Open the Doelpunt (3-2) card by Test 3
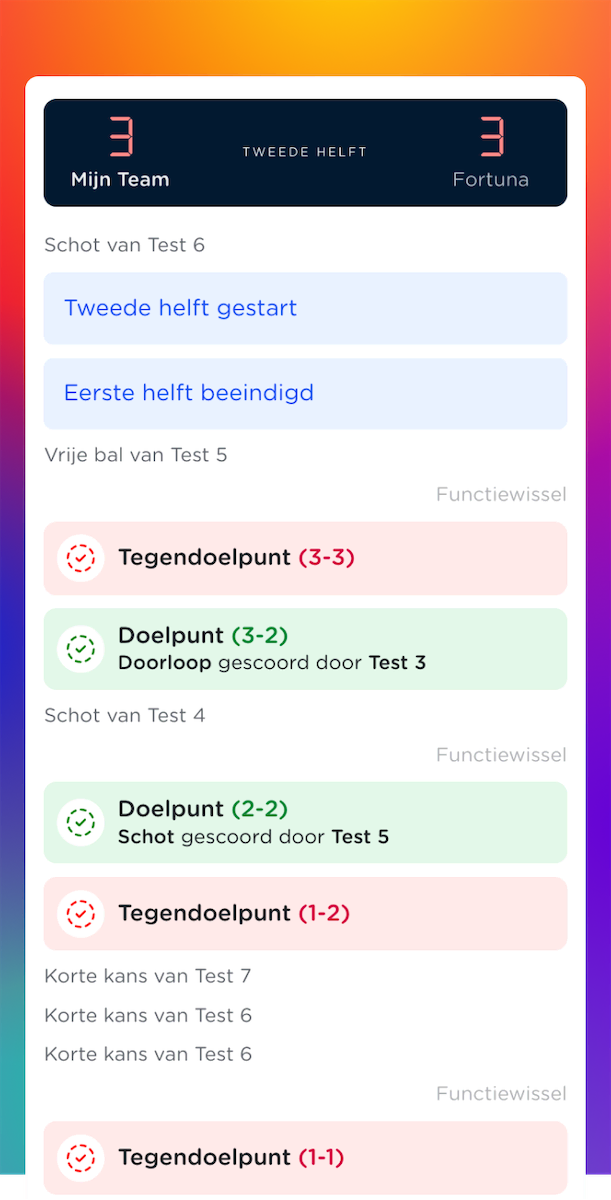This screenshot has height=1200, width=611. (x=305, y=648)
